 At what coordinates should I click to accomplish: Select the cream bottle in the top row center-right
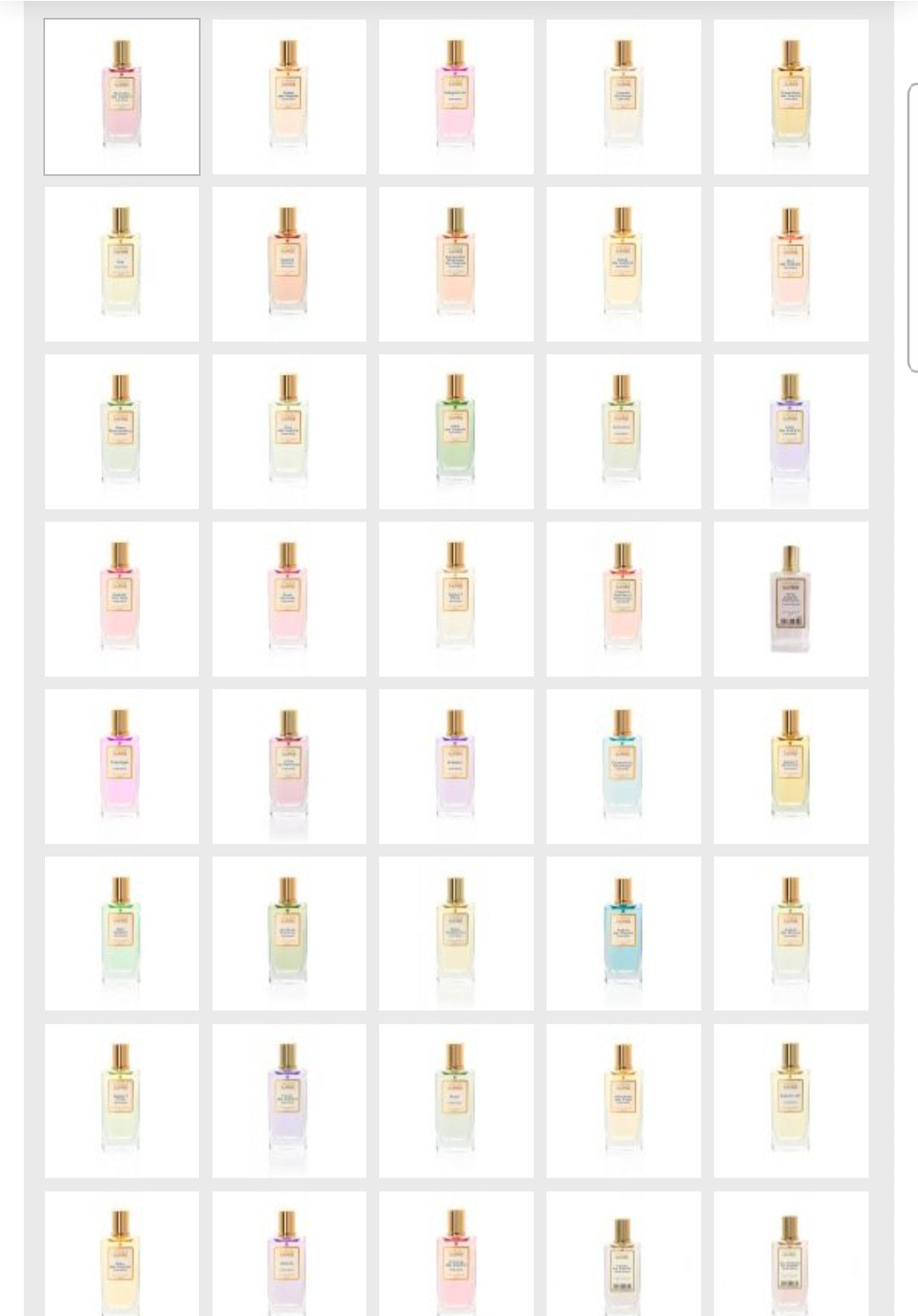click(625, 93)
